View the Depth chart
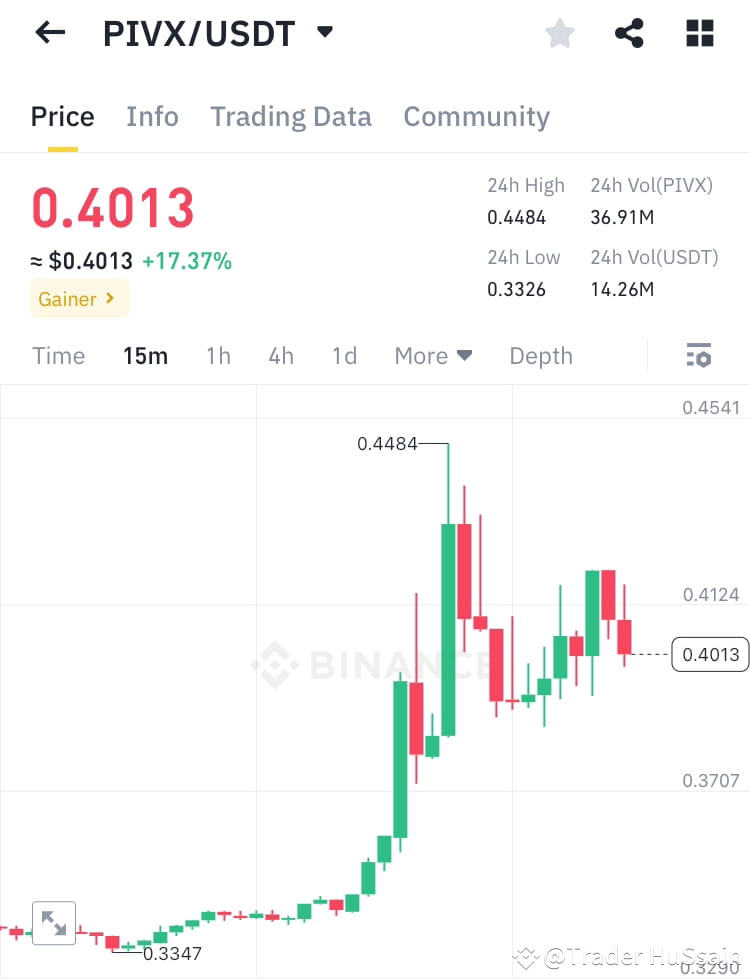750x979 pixels. point(540,355)
